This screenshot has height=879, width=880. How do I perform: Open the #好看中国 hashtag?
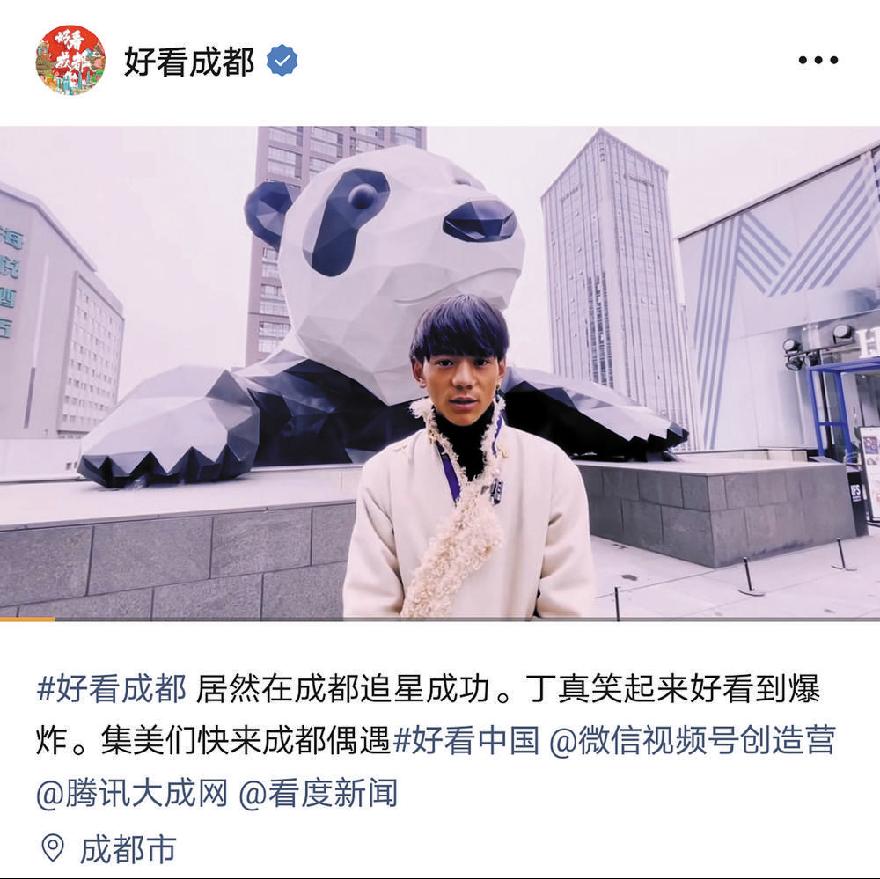[x=466, y=741]
